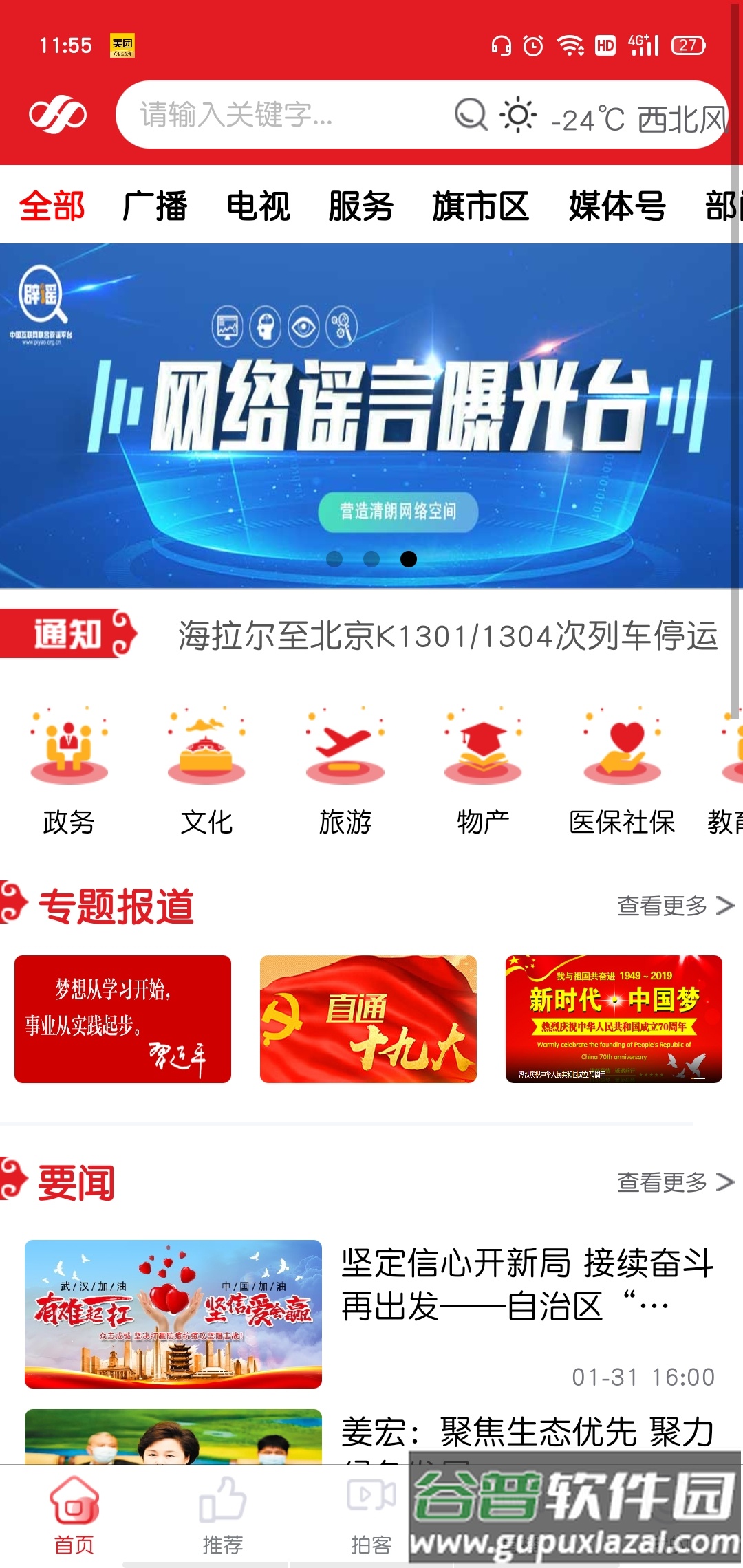Select the third carousel indicator dot
The width and height of the screenshot is (743, 1568).
click(409, 560)
